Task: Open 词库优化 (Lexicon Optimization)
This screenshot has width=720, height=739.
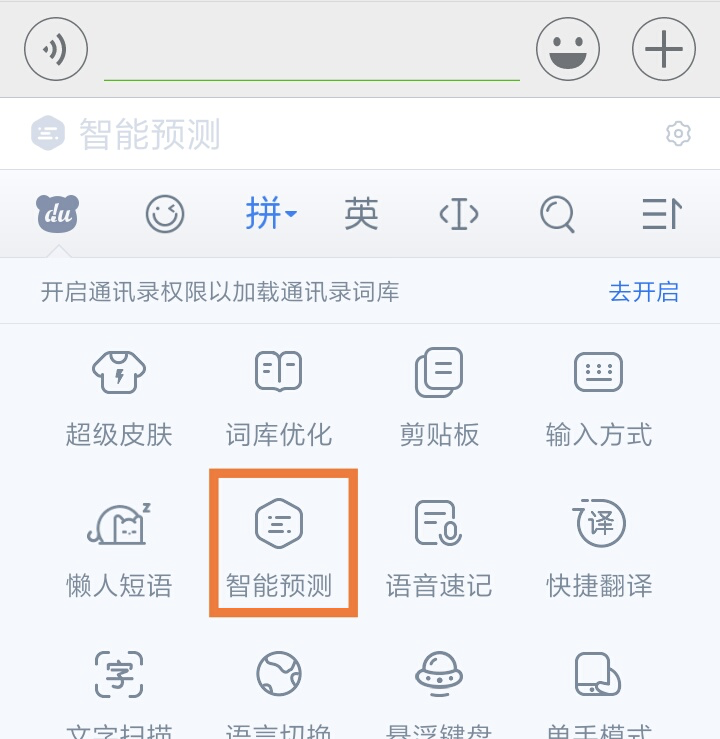Action: tap(279, 395)
